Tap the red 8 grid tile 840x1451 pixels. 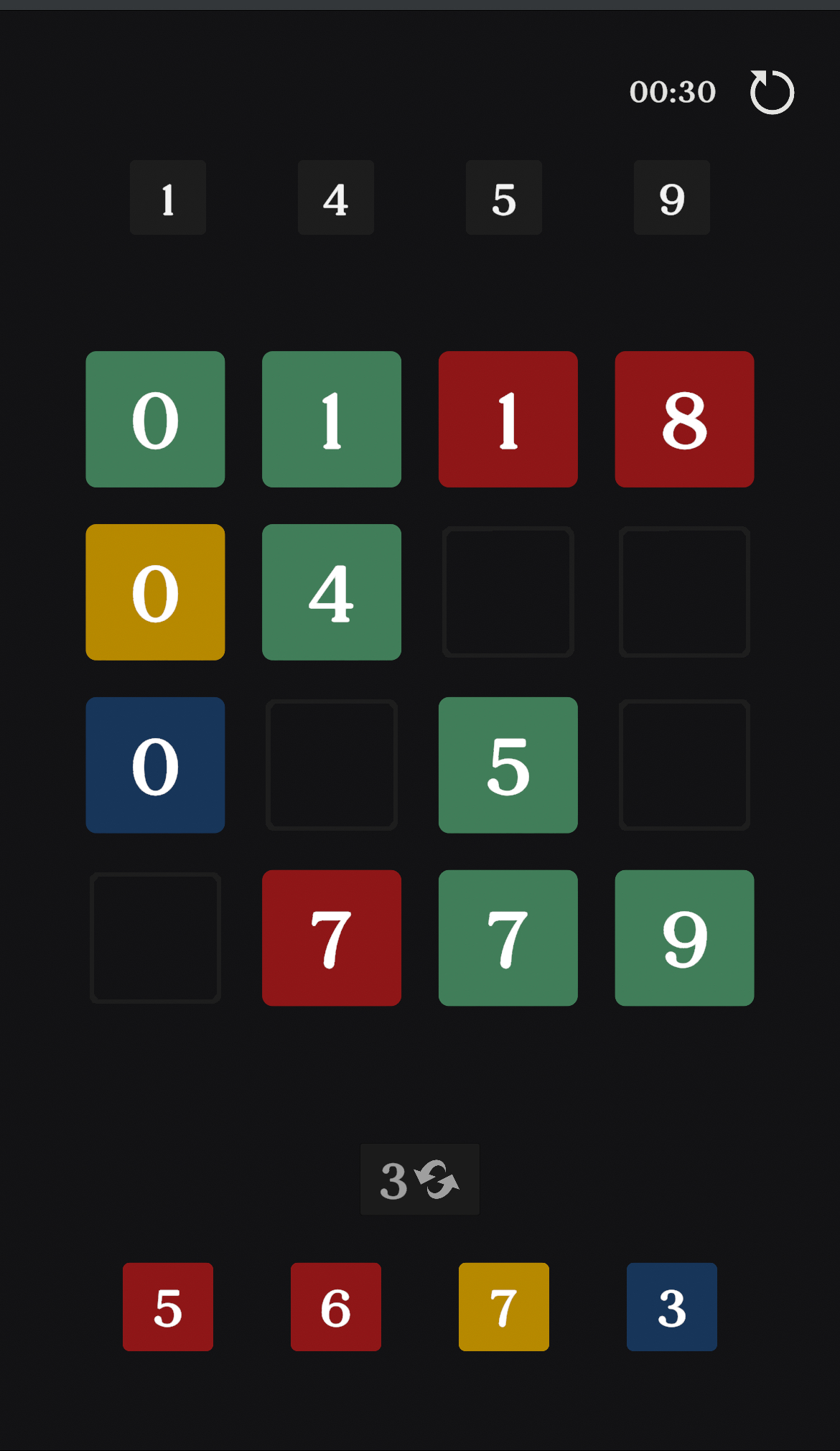point(684,419)
